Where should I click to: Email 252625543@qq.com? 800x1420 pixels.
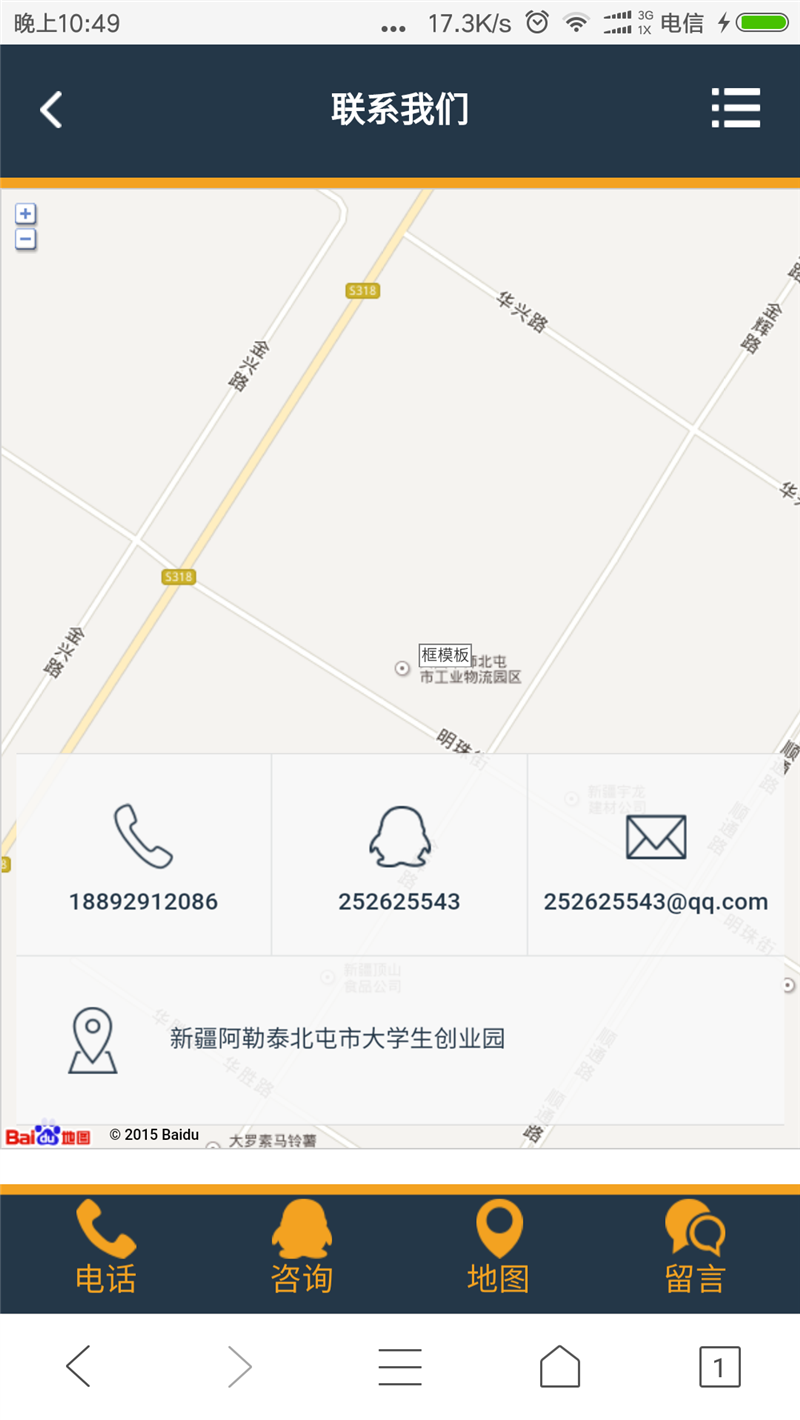pyautogui.click(x=655, y=856)
